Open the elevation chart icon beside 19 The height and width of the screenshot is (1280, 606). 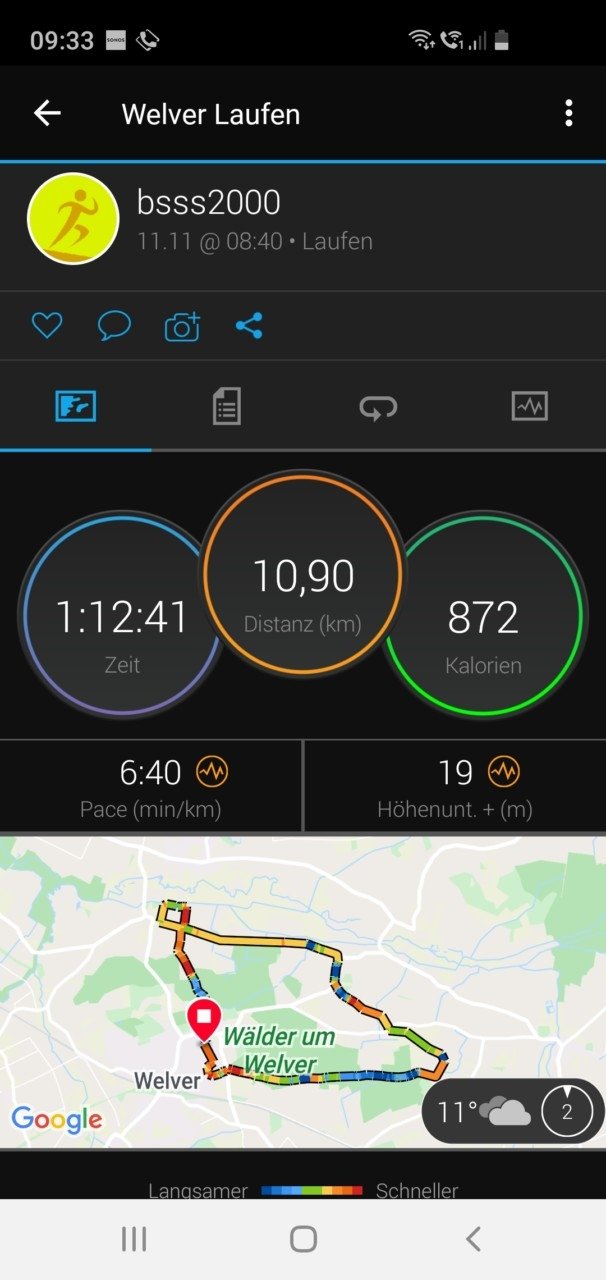point(504,772)
